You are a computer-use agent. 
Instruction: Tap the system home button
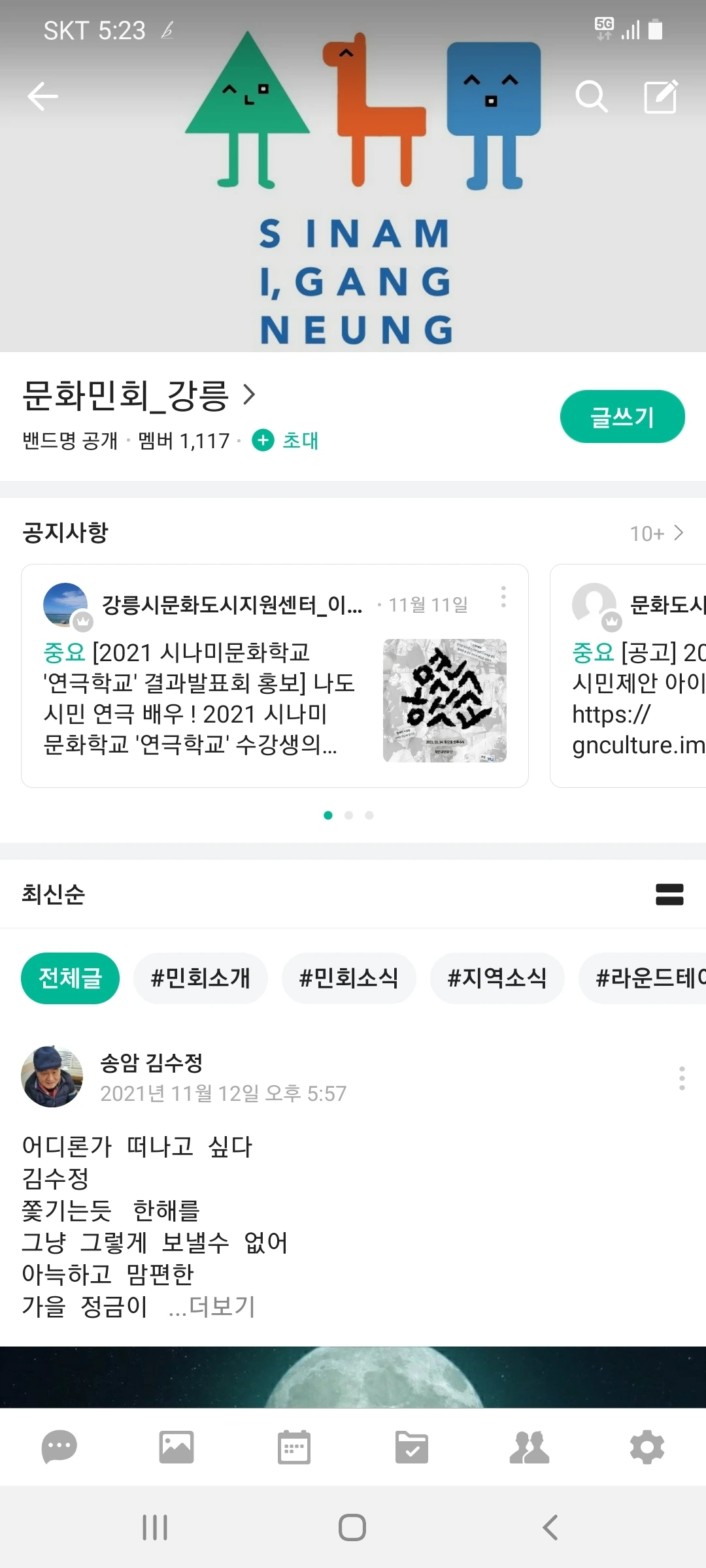tap(352, 1527)
